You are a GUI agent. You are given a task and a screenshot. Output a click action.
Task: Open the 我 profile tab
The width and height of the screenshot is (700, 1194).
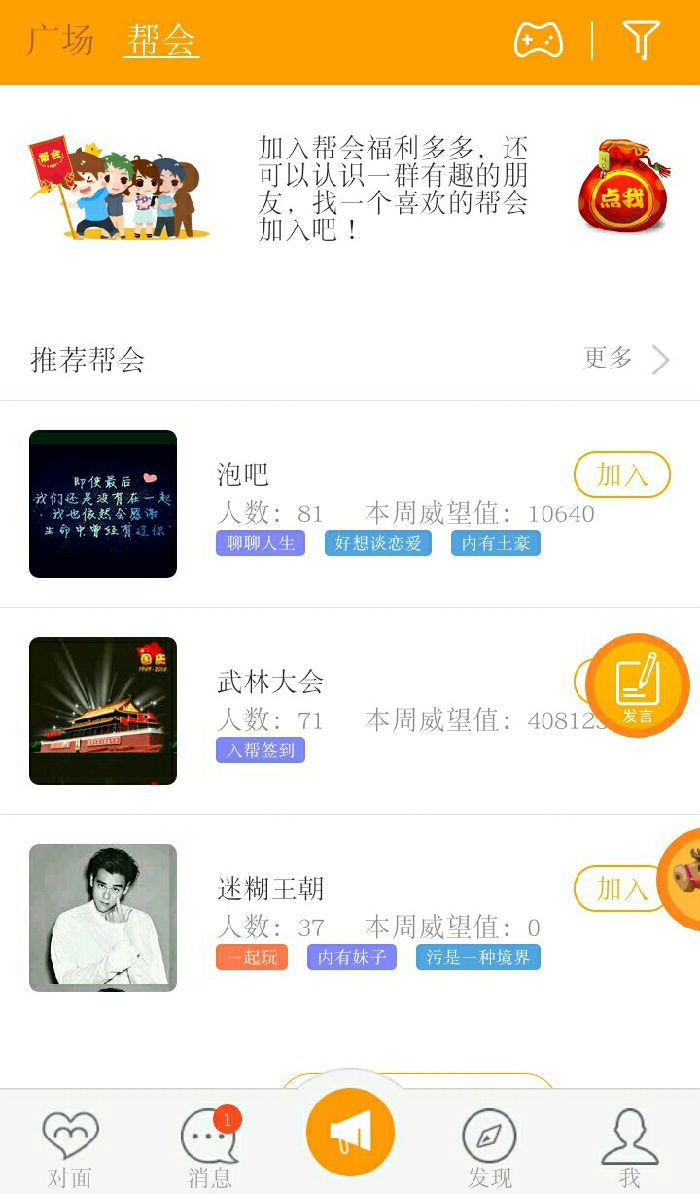coord(629,1148)
